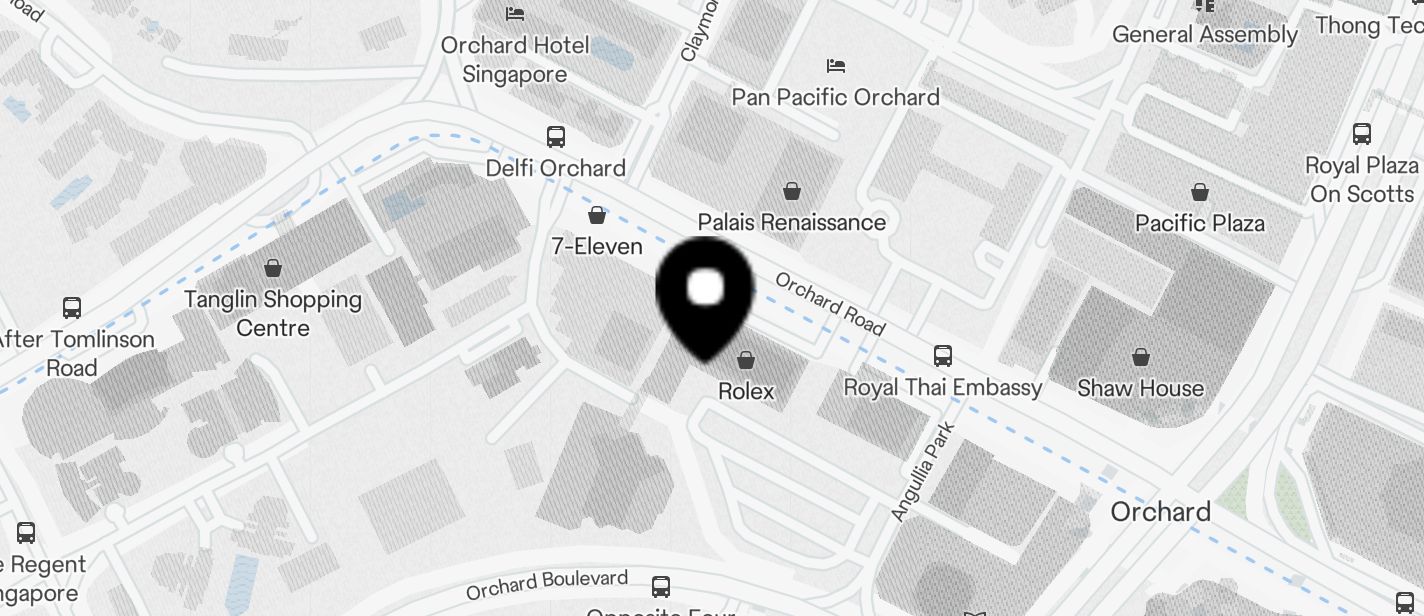The height and width of the screenshot is (616, 1424).
Task: Select the Pacific Plaza shopping marker
Action: [x=1199, y=192]
